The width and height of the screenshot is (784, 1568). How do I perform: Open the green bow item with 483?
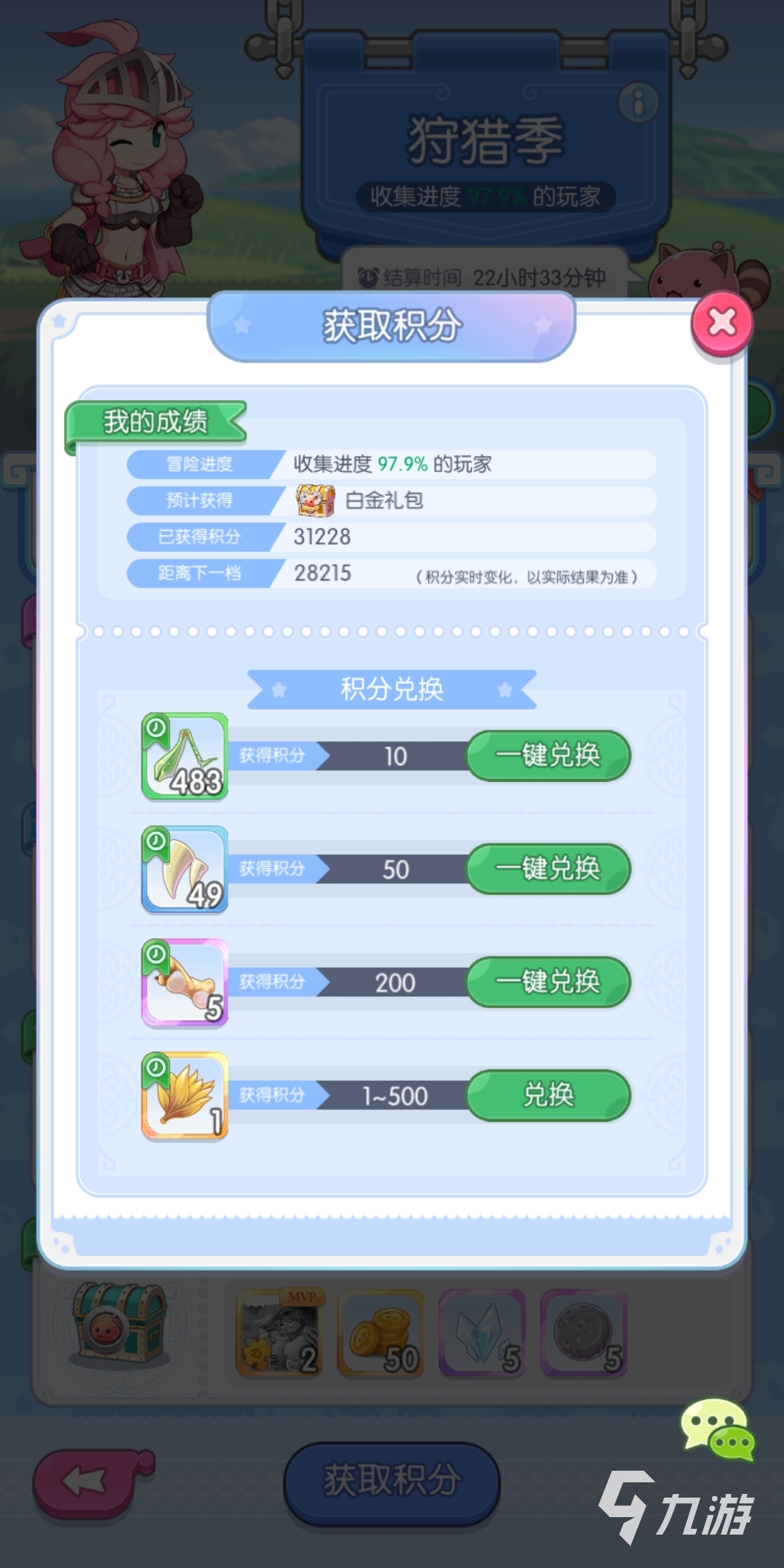pyautogui.click(x=185, y=756)
